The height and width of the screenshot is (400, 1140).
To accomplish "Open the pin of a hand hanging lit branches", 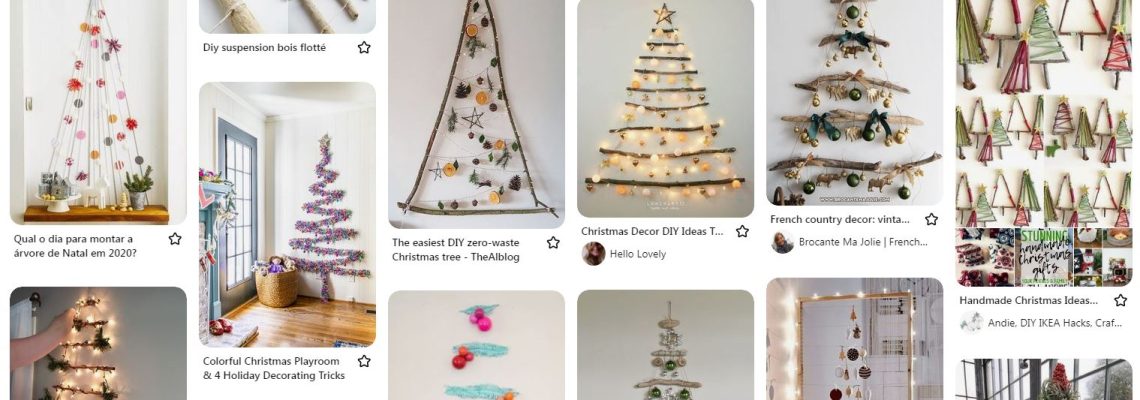I will click(98, 343).
